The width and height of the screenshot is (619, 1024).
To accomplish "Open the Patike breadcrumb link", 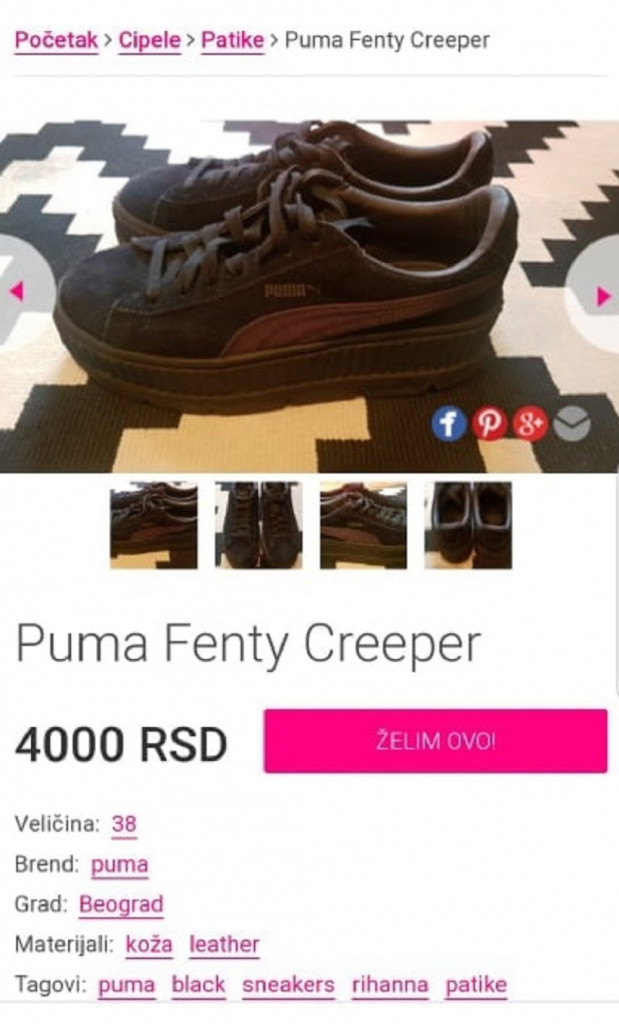I will 232,41.
